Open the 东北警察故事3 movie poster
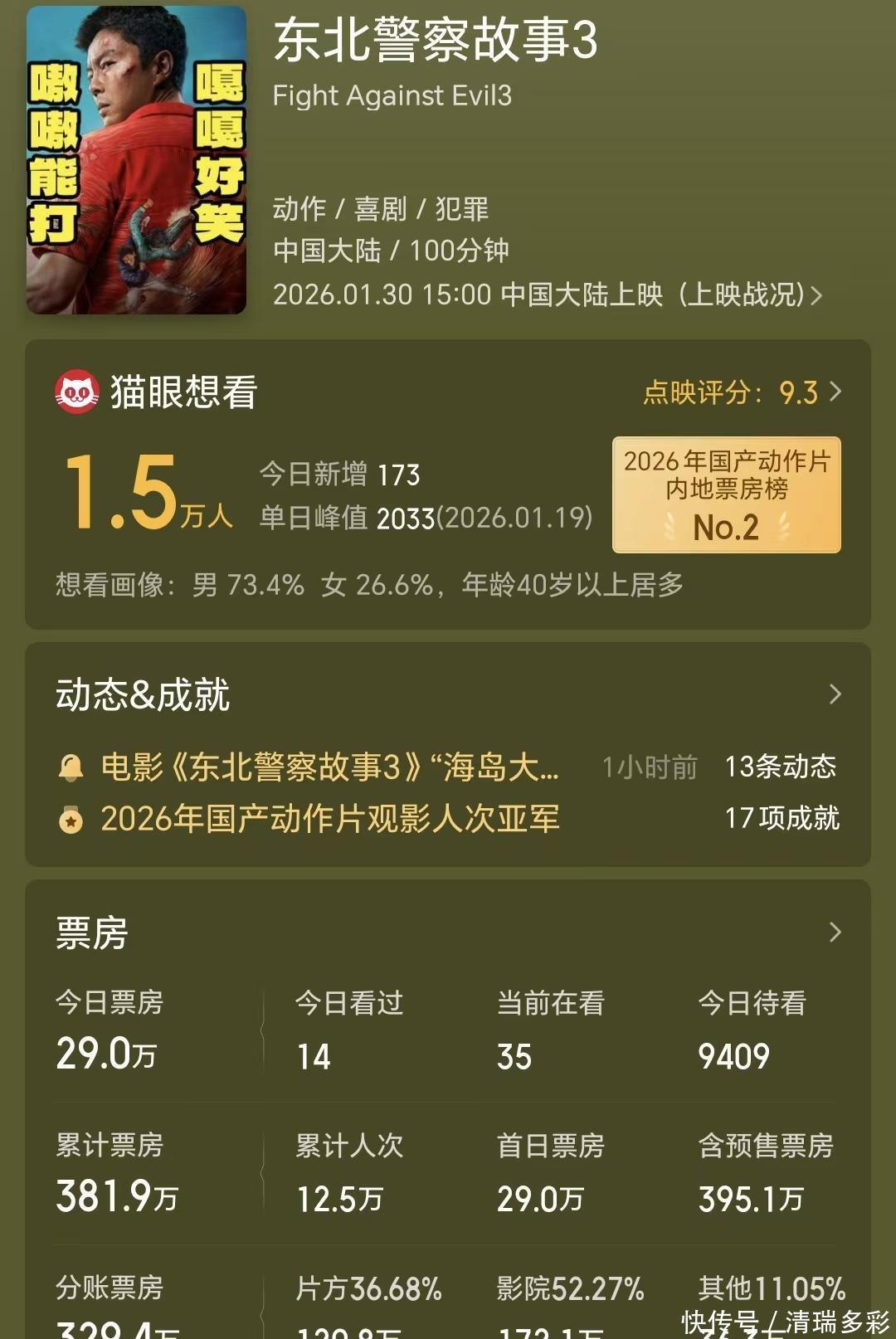Viewport: 896px width, 1339px height. [x=136, y=160]
